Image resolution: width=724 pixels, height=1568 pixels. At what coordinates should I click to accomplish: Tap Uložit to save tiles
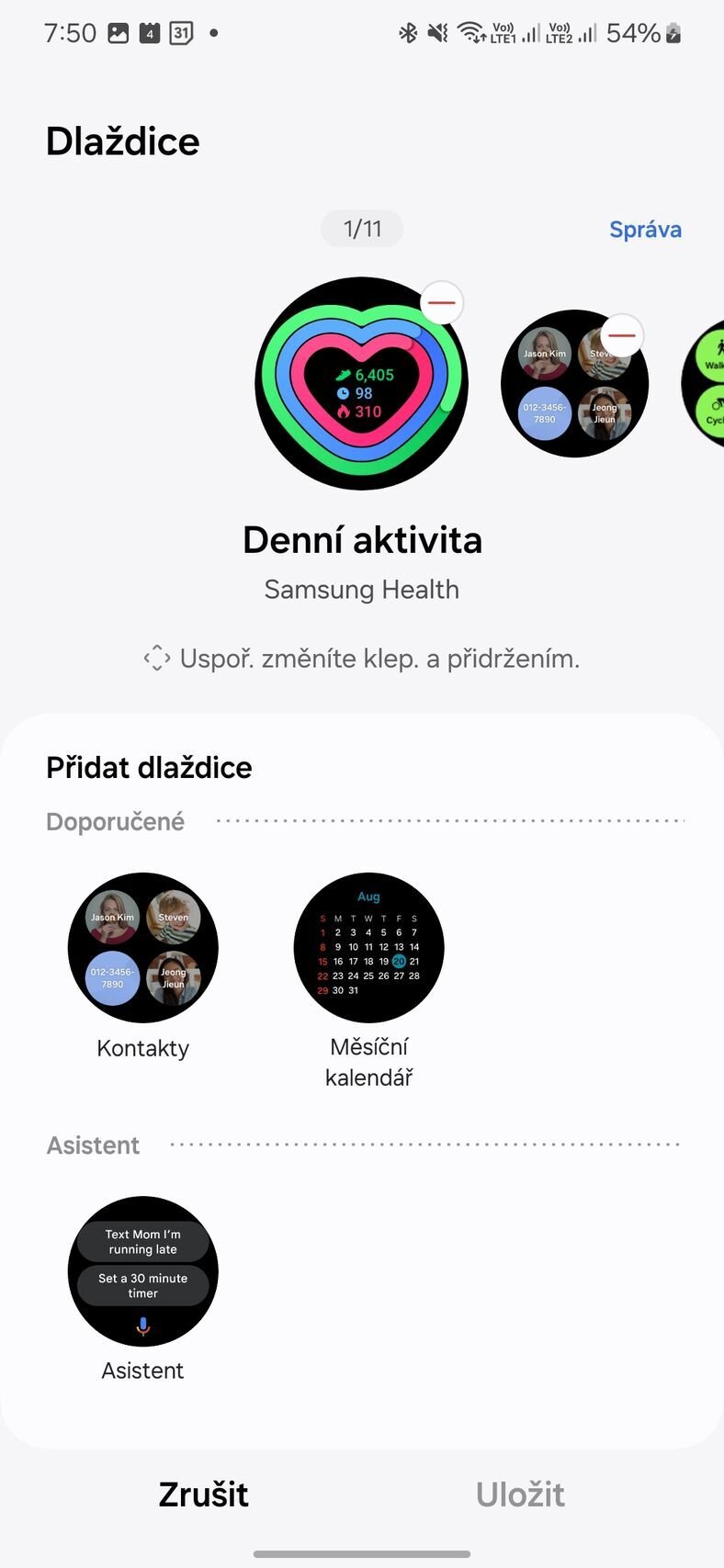(x=520, y=1495)
